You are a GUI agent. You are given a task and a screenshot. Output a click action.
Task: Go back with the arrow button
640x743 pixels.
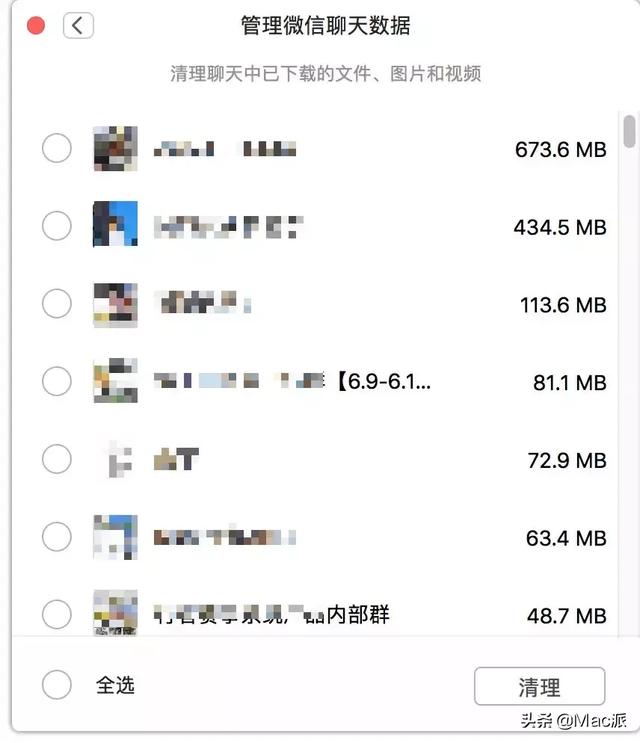coord(78,26)
